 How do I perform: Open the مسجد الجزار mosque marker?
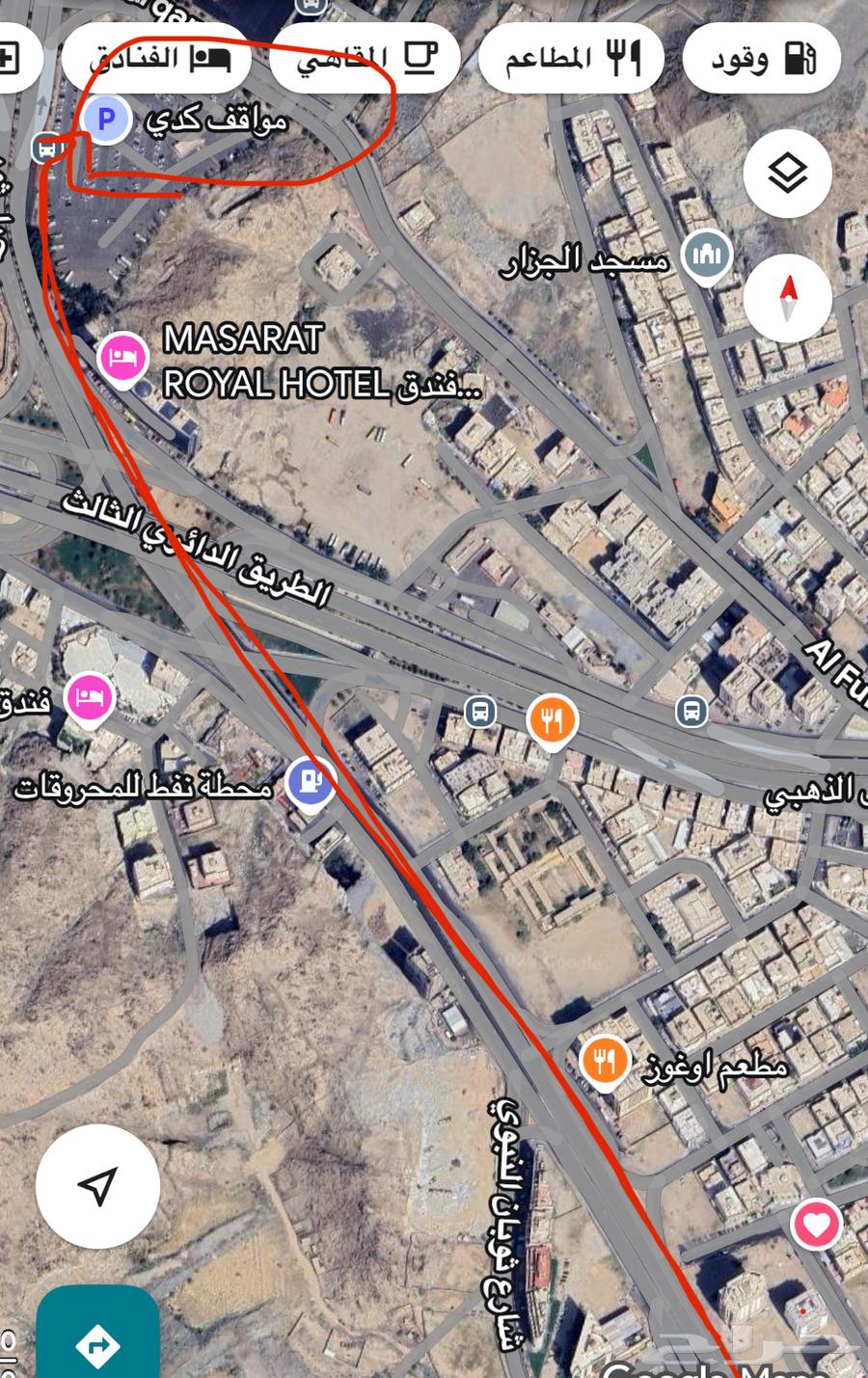(706, 256)
